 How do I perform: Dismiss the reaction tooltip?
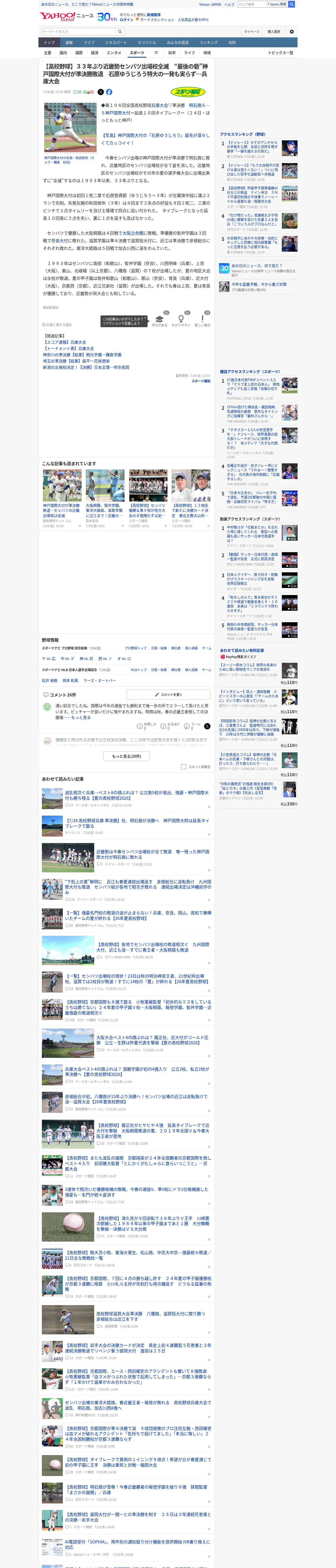tap(145, 318)
